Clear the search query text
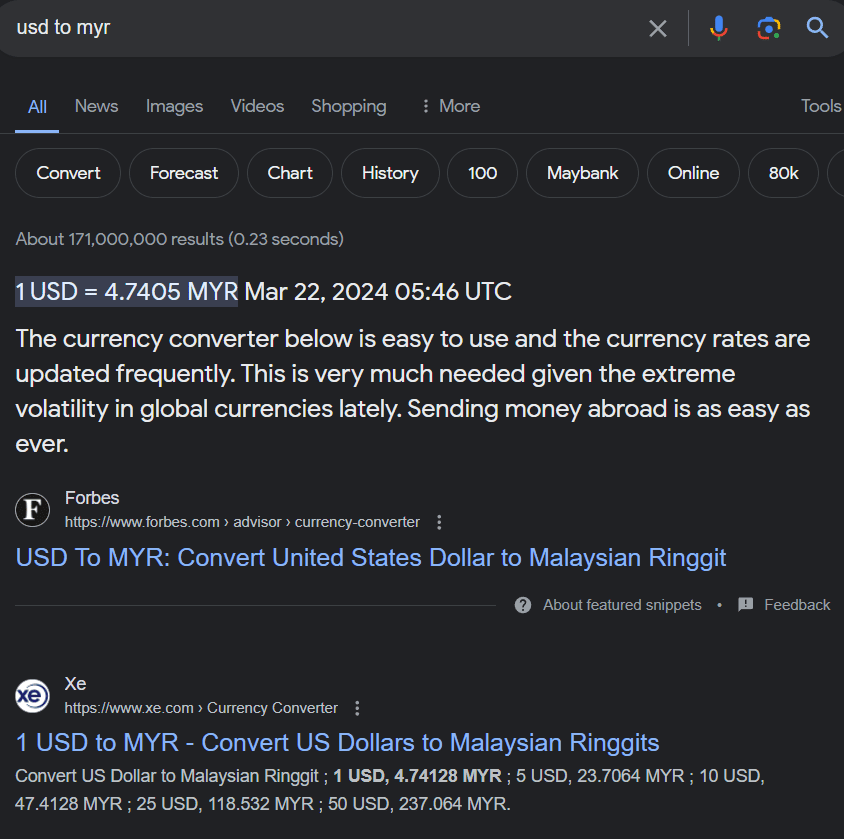844x839 pixels. coord(657,28)
